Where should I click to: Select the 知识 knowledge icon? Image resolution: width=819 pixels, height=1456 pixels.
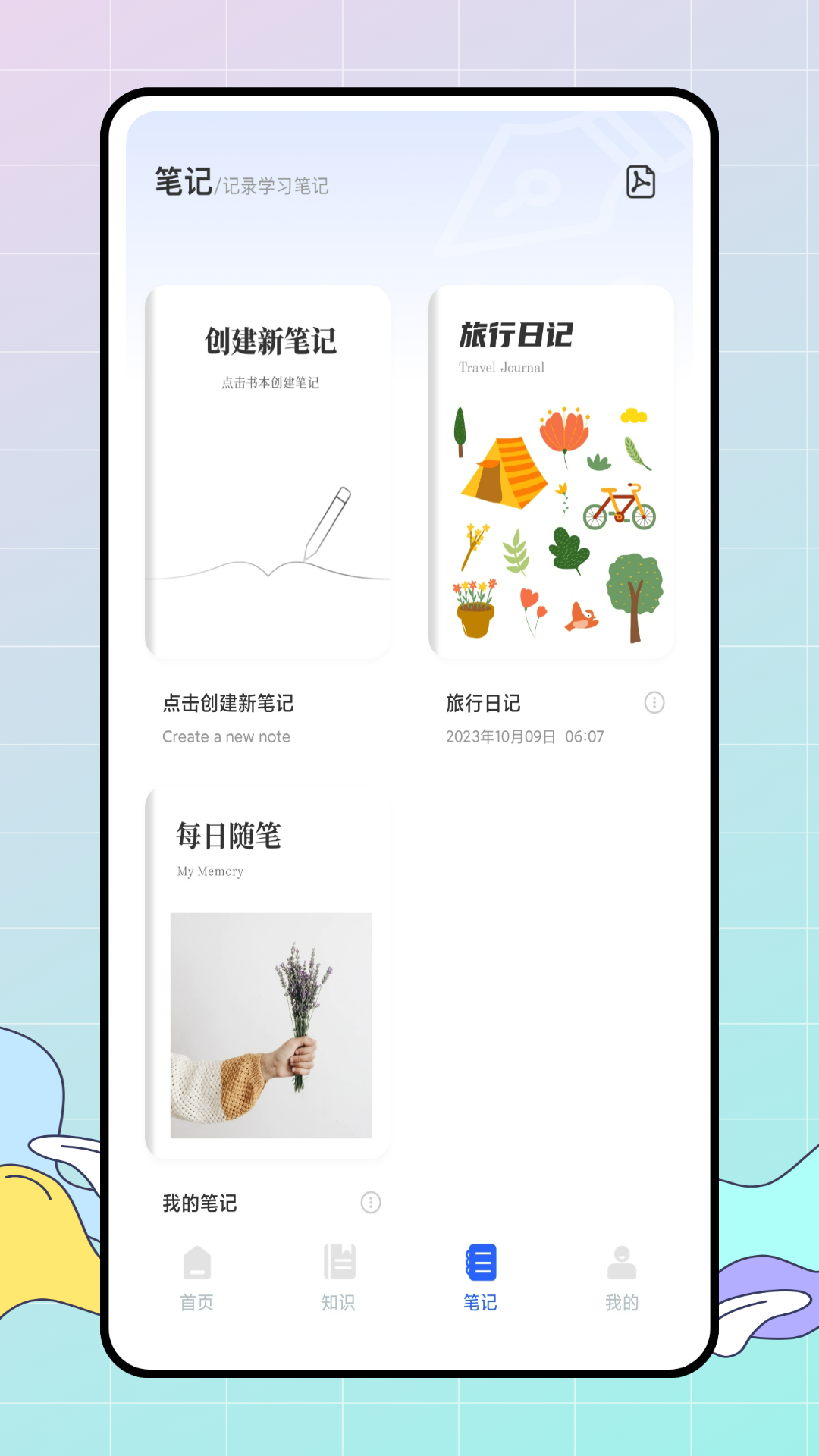click(338, 1262)
